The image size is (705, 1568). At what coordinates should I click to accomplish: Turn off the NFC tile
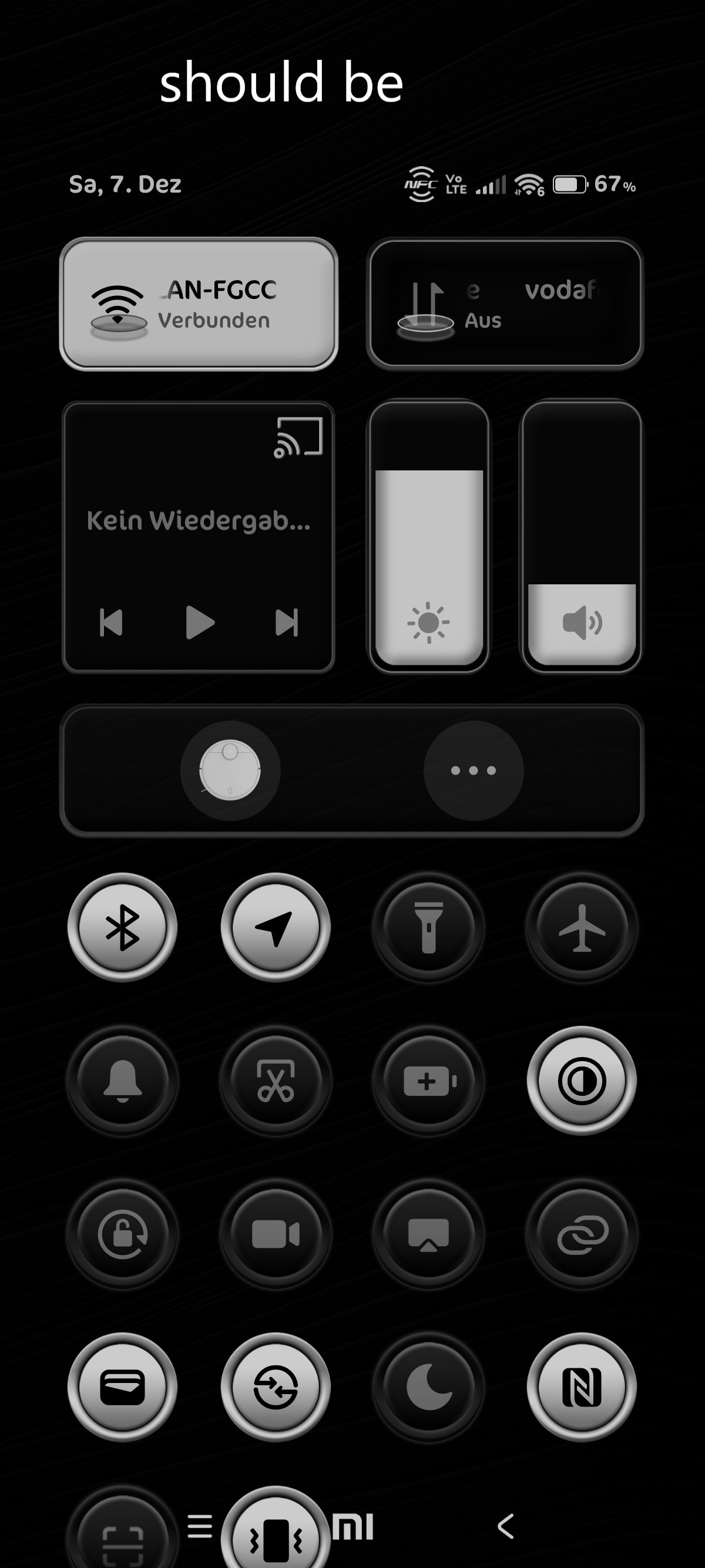point(582,1387)
